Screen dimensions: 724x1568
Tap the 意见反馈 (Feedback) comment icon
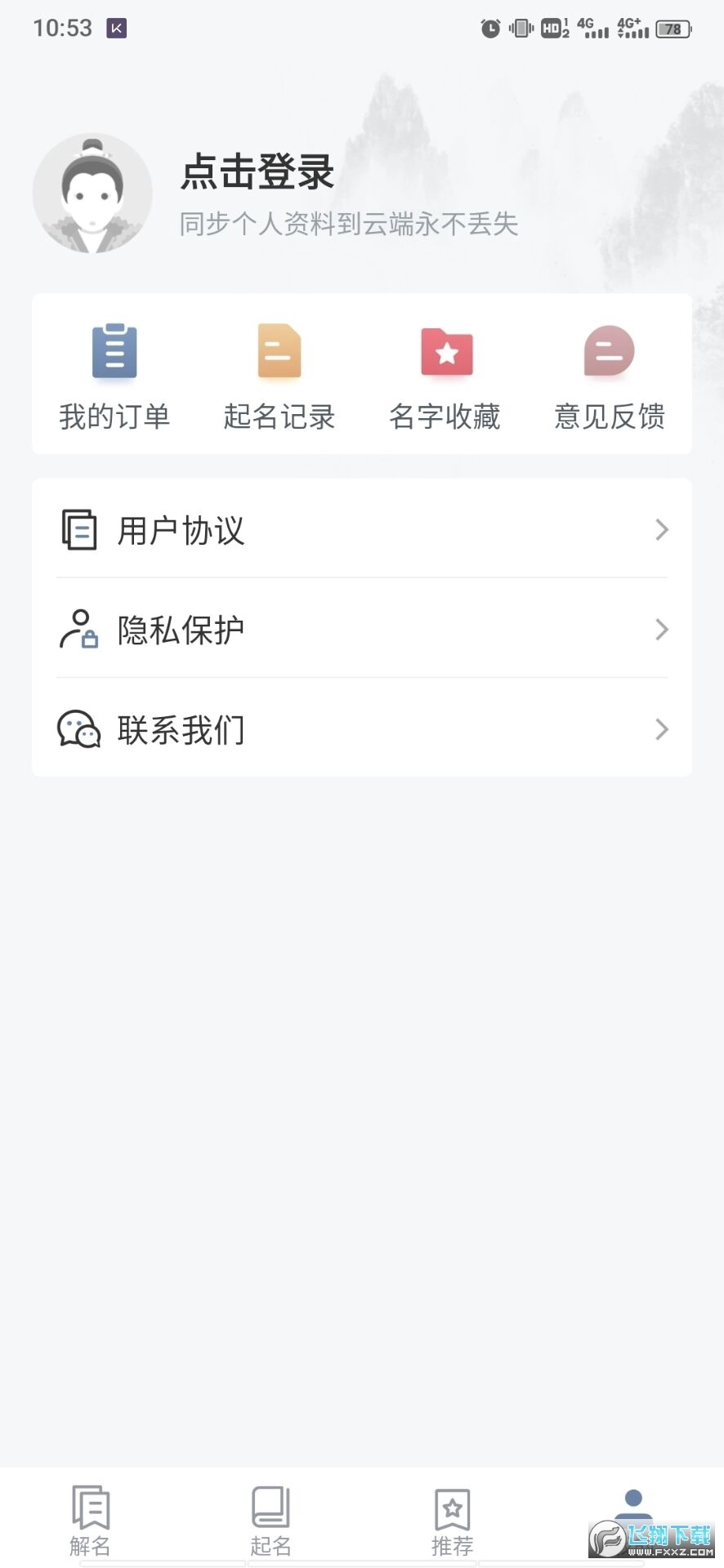pos(608,351)
